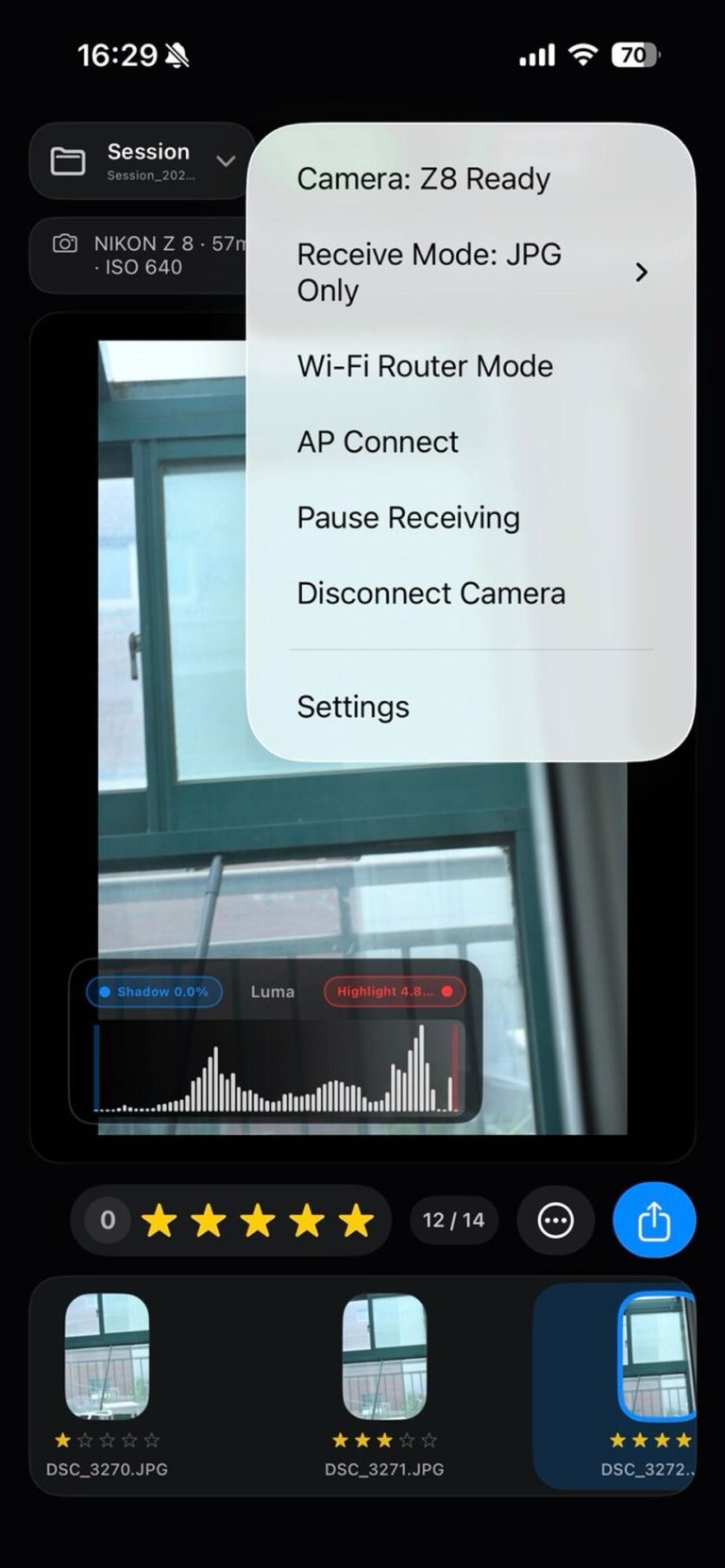Image resolution: width=725 pixels, height=1568 pixels.
Task: Toggle the Highlight clipping chip
Action: coord(395,992)
